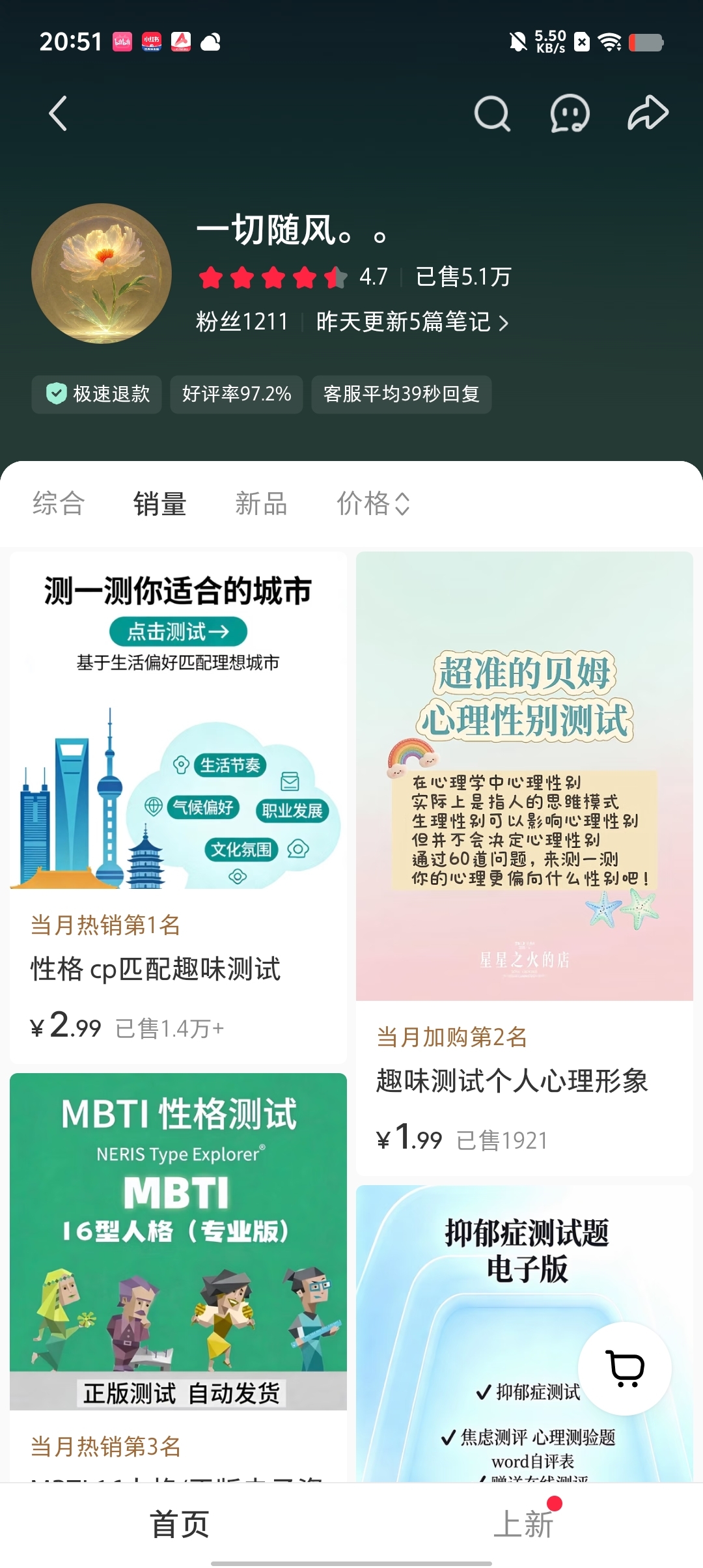The image size is (703, 1568).
Task: Contact customer service via chat icon
Action: click(x=570, y=114)
